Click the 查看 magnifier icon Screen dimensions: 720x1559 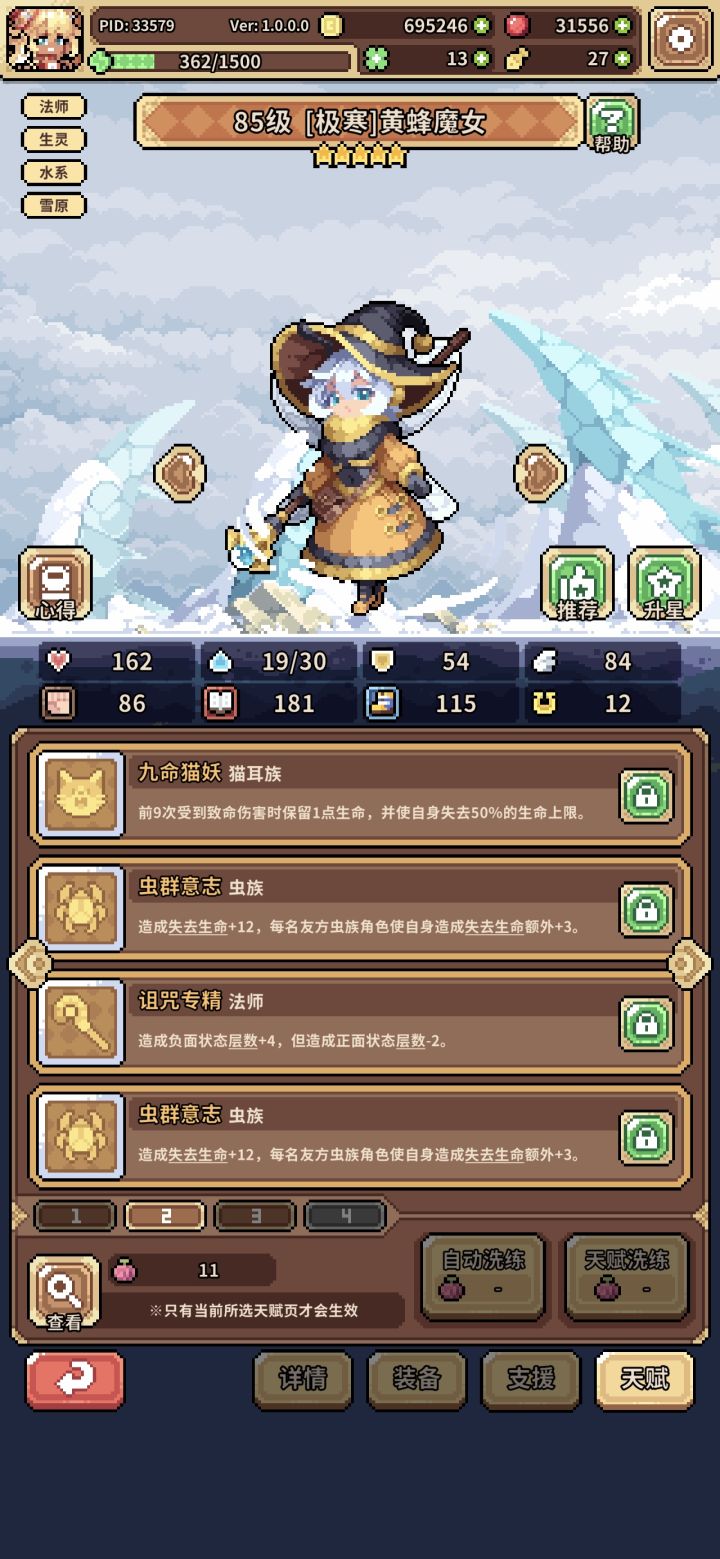coord(62,1290)
